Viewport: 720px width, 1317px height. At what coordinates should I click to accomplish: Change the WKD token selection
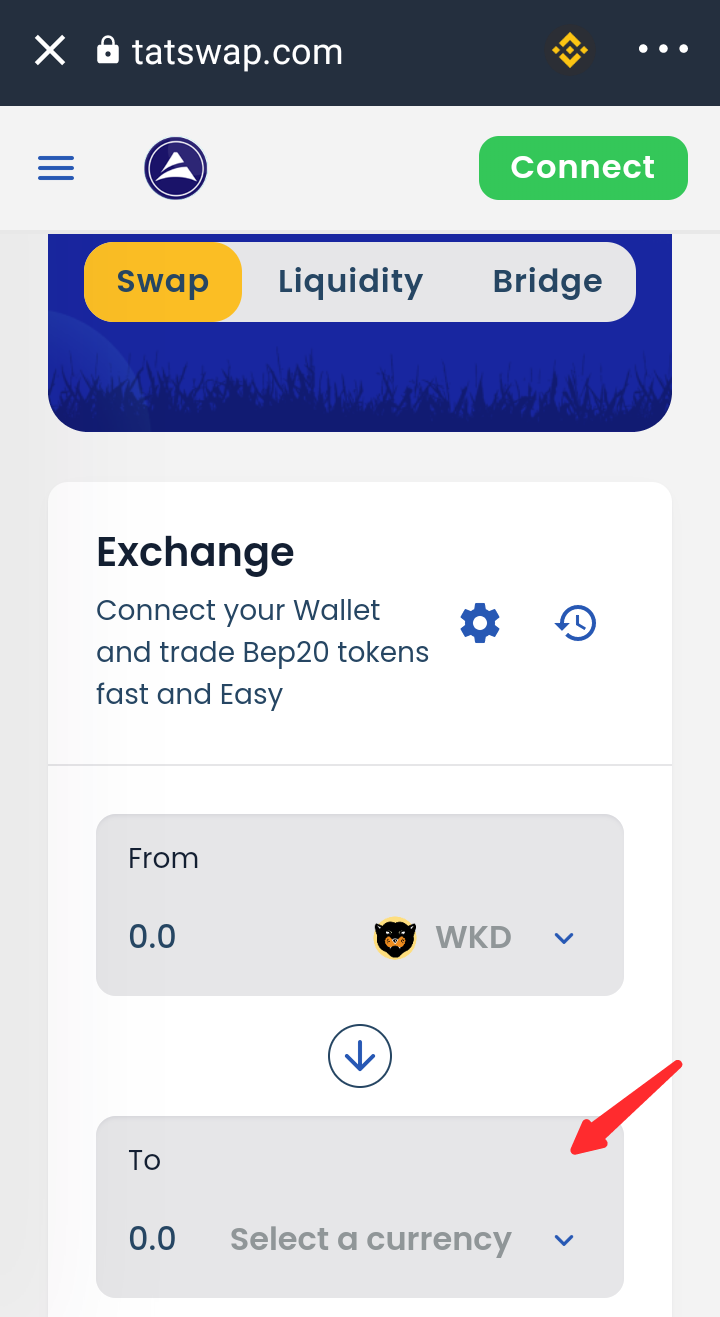point(475,938)
